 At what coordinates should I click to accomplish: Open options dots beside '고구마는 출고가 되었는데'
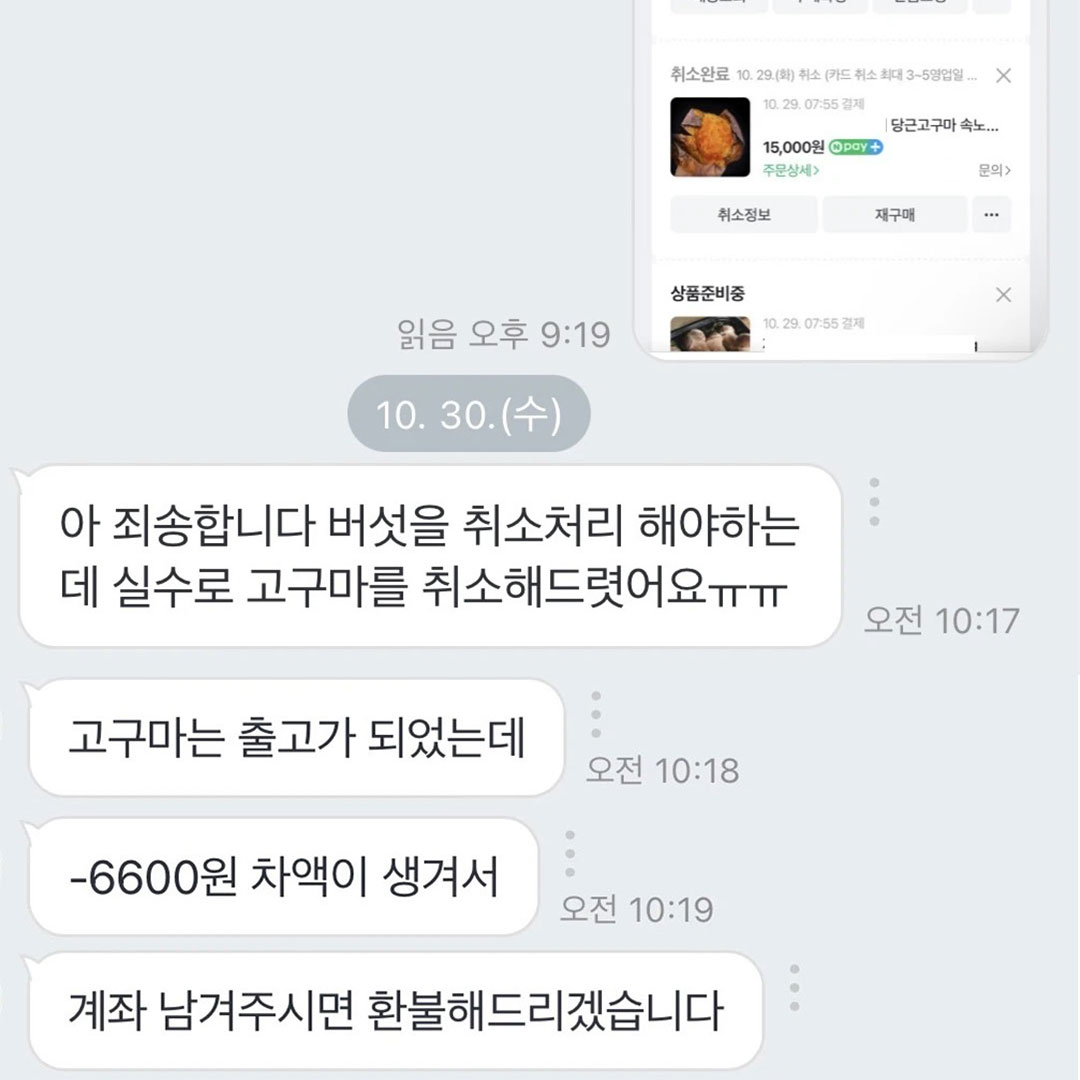coord(596,716)
